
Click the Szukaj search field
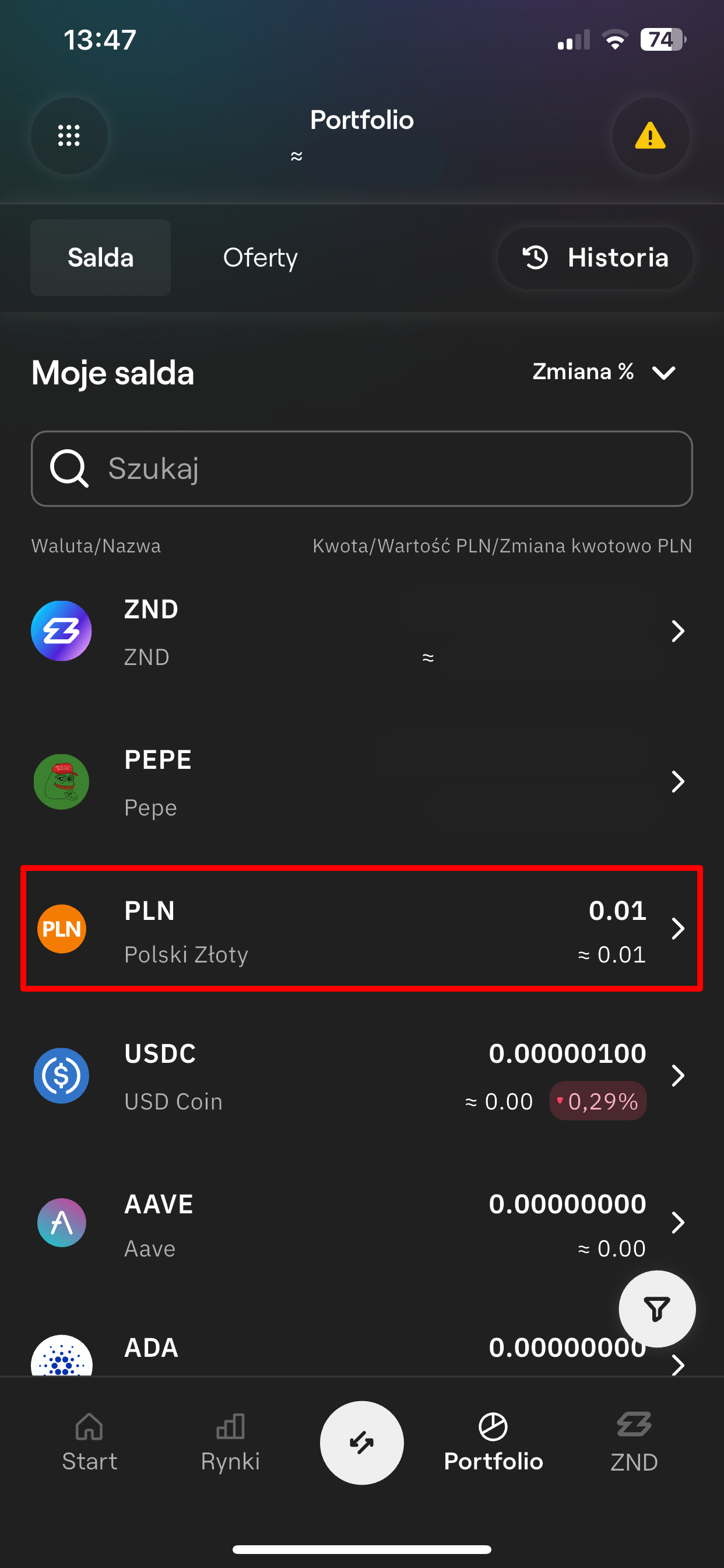point(361,468)
